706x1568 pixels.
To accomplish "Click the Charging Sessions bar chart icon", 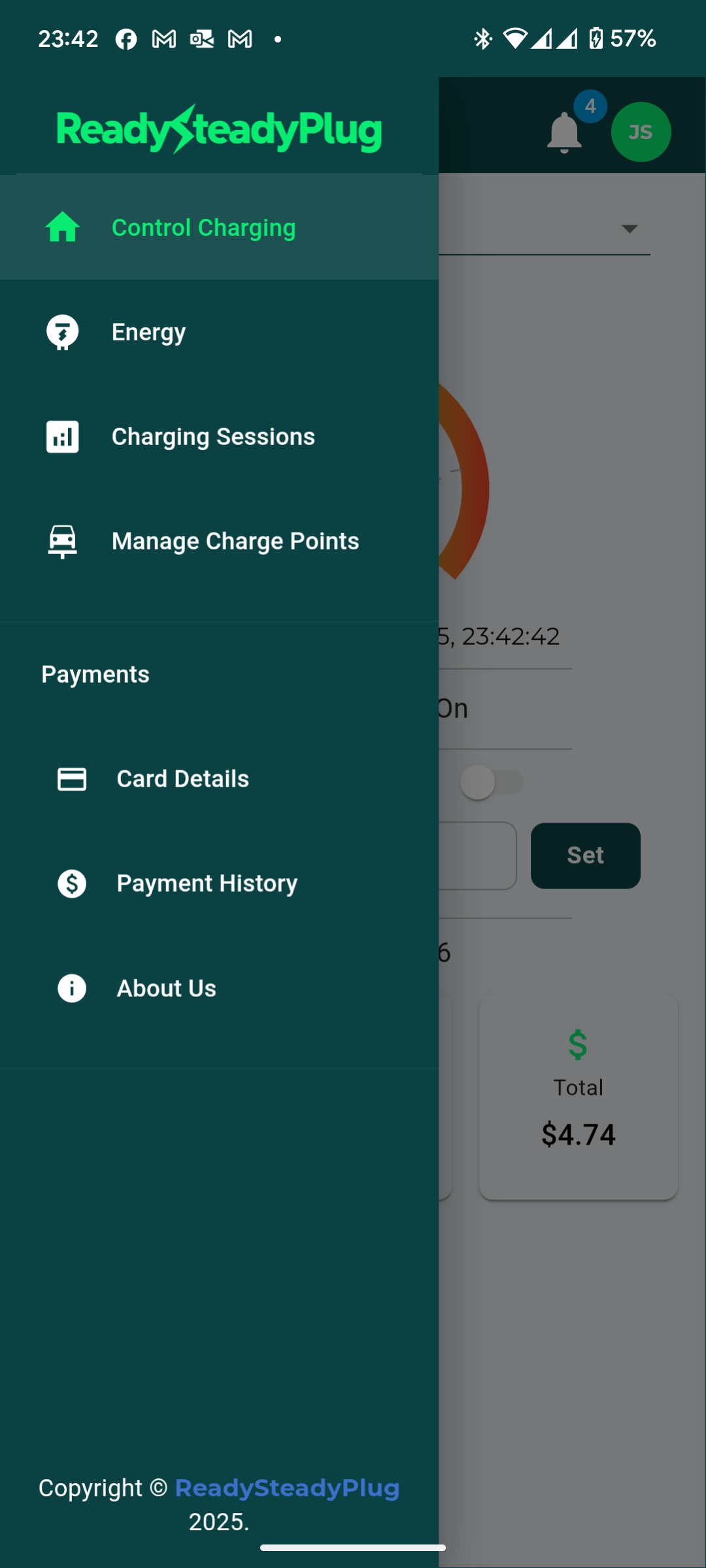I will pos(62,436).
